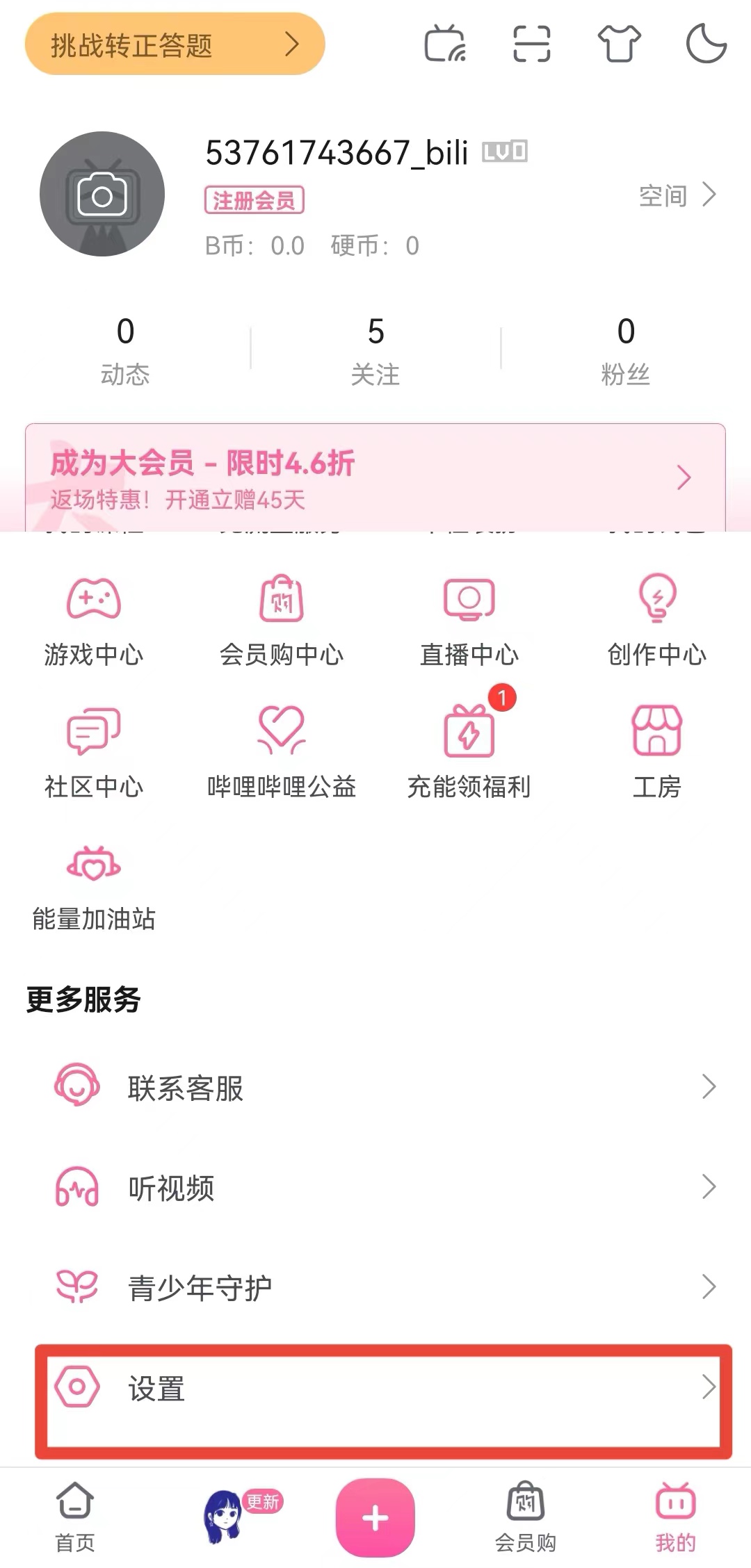
Task: Open the 成为大会员 discount banner
Action: click(x=375, y=477)
